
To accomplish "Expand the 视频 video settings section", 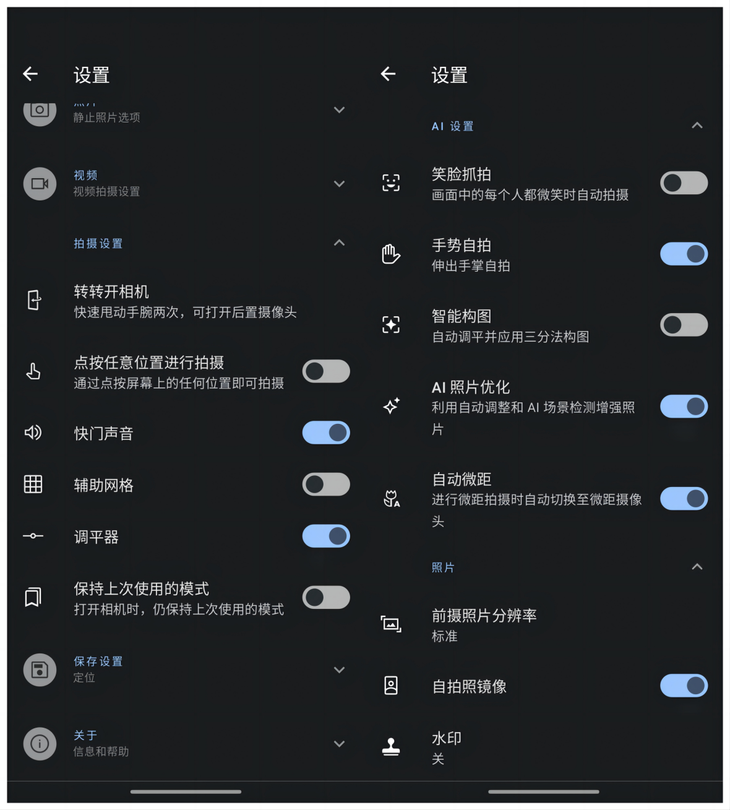I will [x=338, y=184].
